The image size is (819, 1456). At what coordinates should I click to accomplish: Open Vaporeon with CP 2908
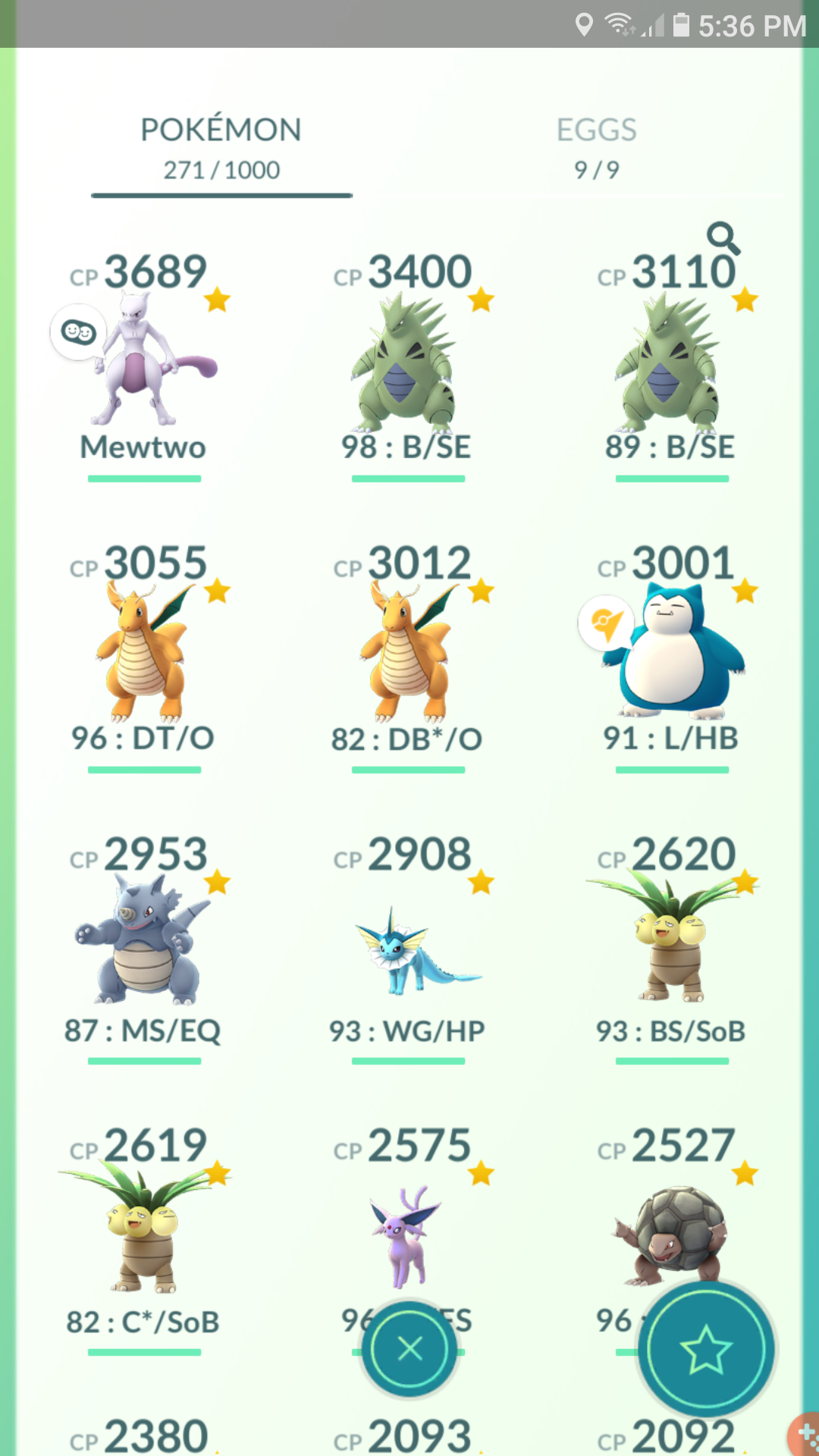coord(408,949)
